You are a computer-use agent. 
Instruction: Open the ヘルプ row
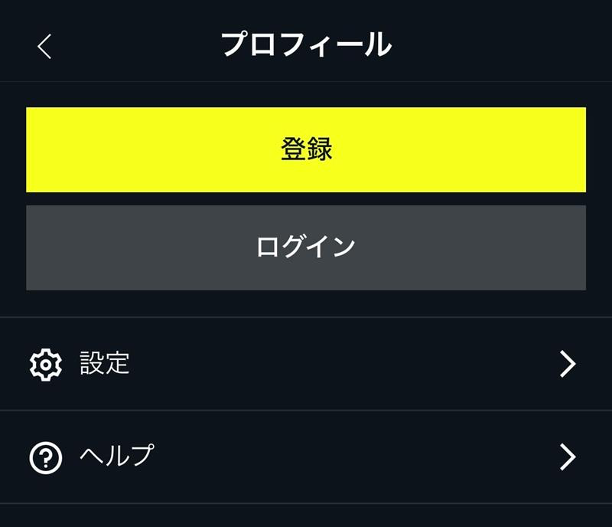tap(306, 457)
